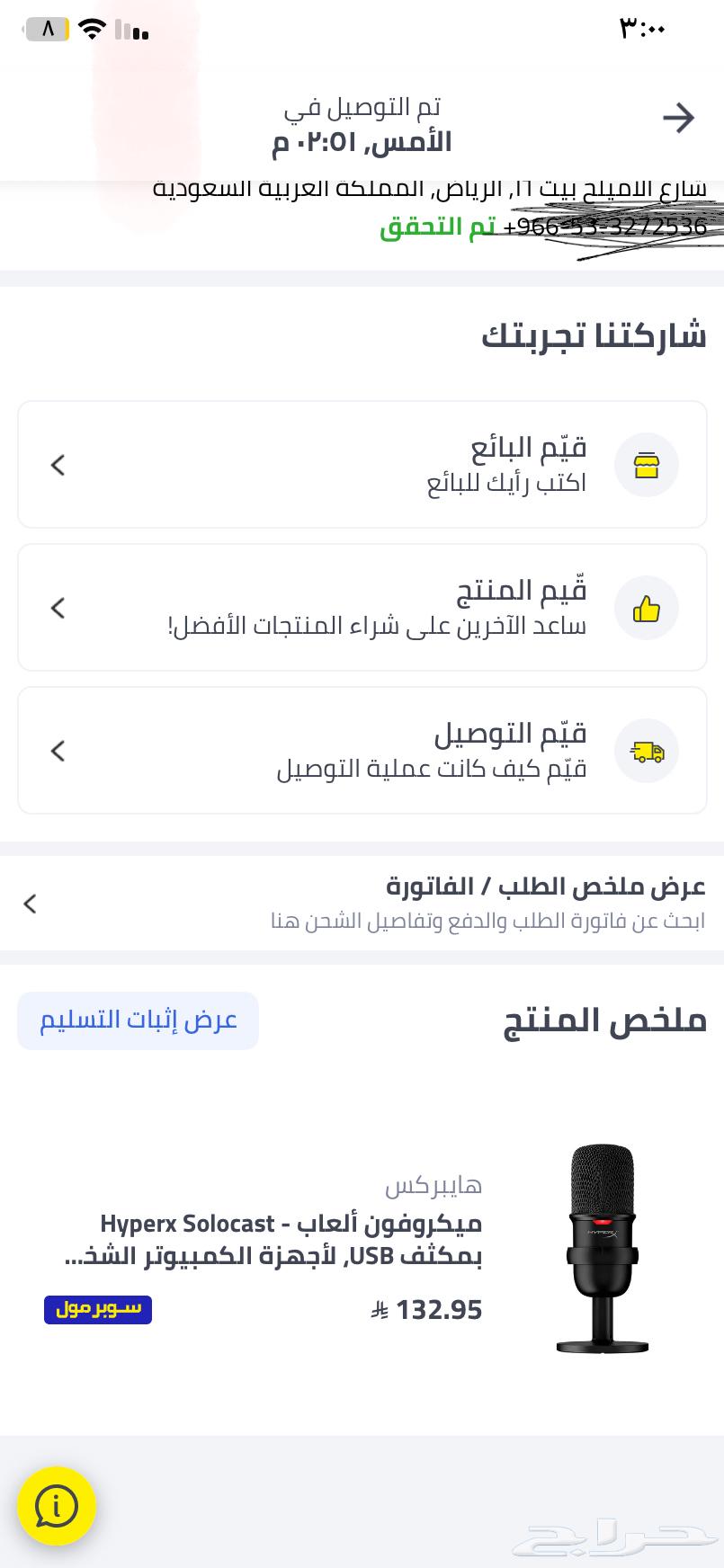Expand the 'قيّم البائع' rating card

pos(362,465)
